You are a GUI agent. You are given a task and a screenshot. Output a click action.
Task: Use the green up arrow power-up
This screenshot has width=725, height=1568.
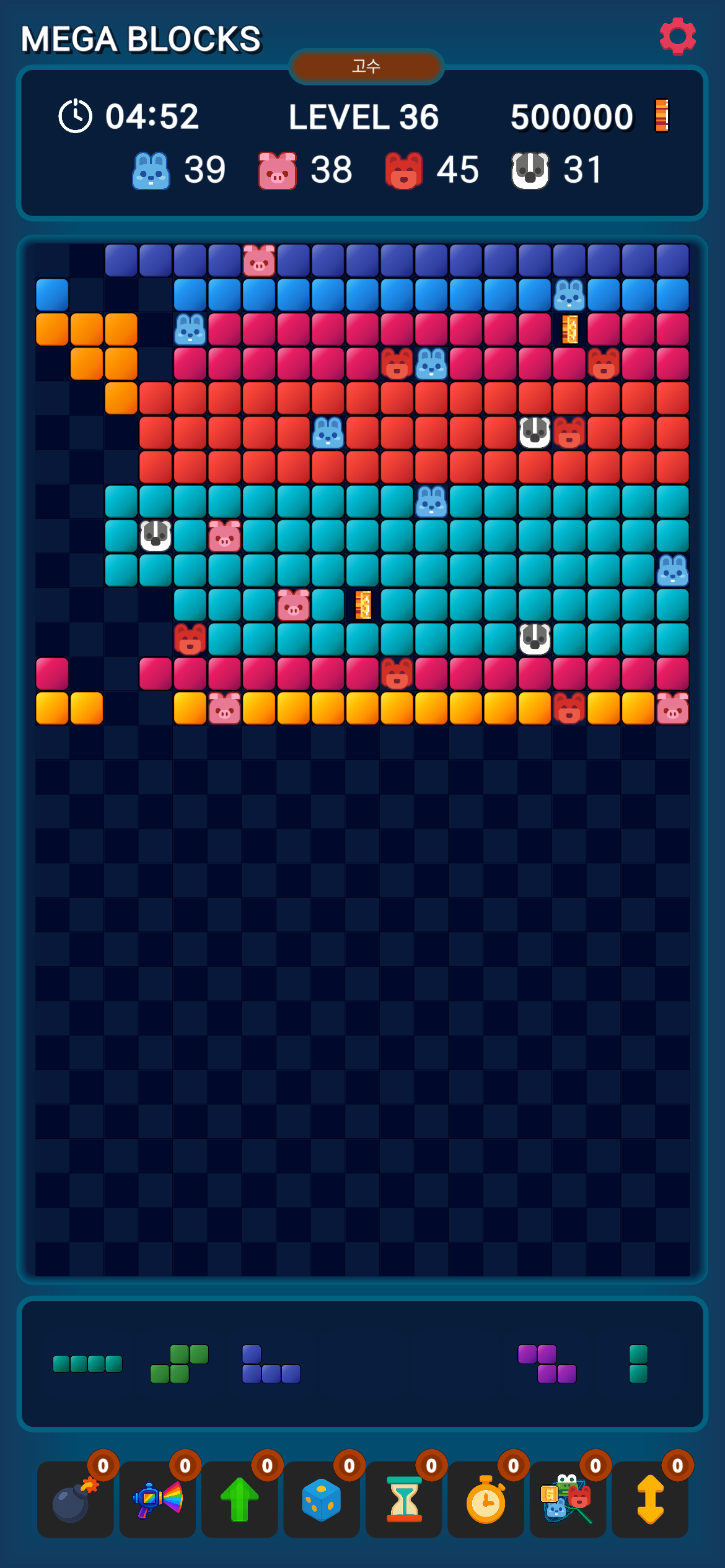pyautogui.click(x=239, y=1500)
